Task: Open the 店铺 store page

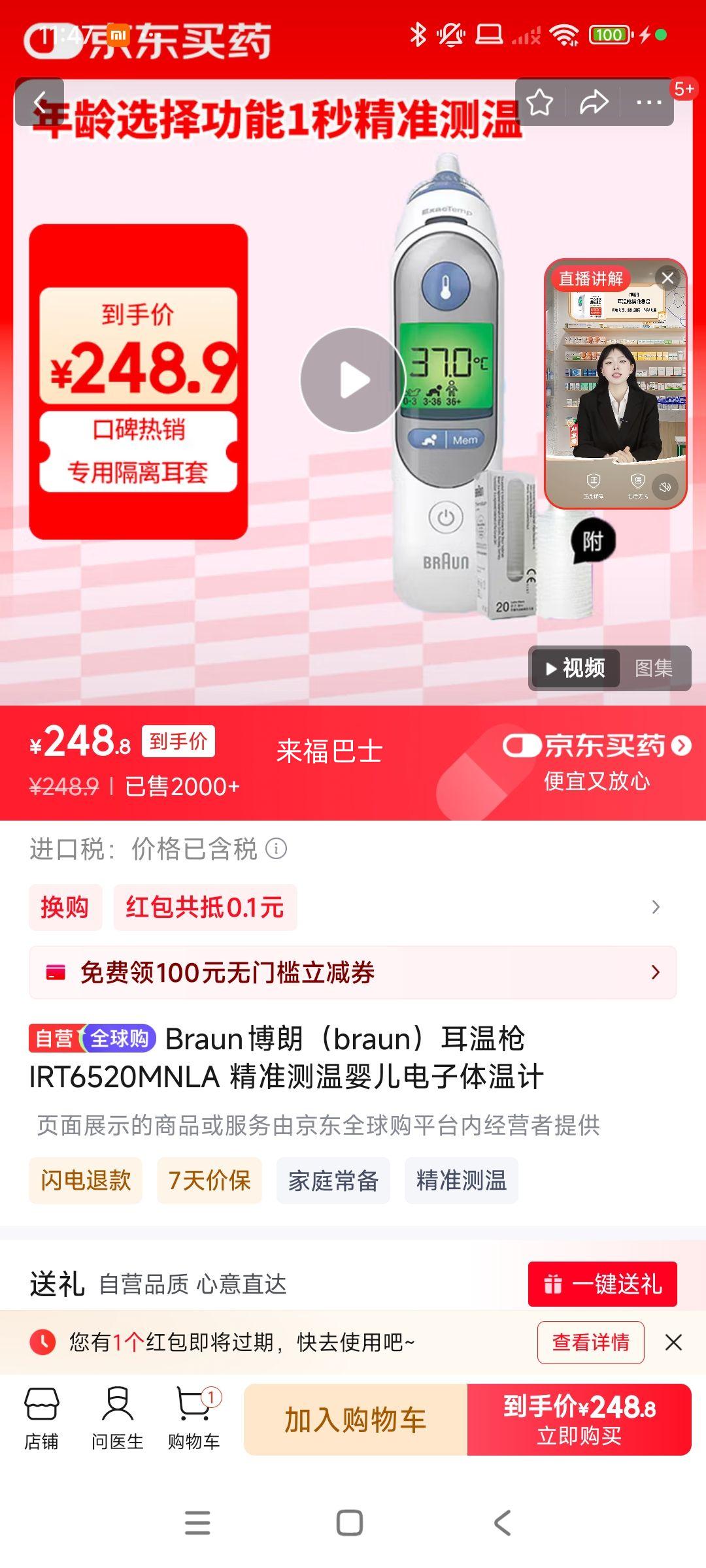Action: pyautogui.click(x=41, y=1418)
